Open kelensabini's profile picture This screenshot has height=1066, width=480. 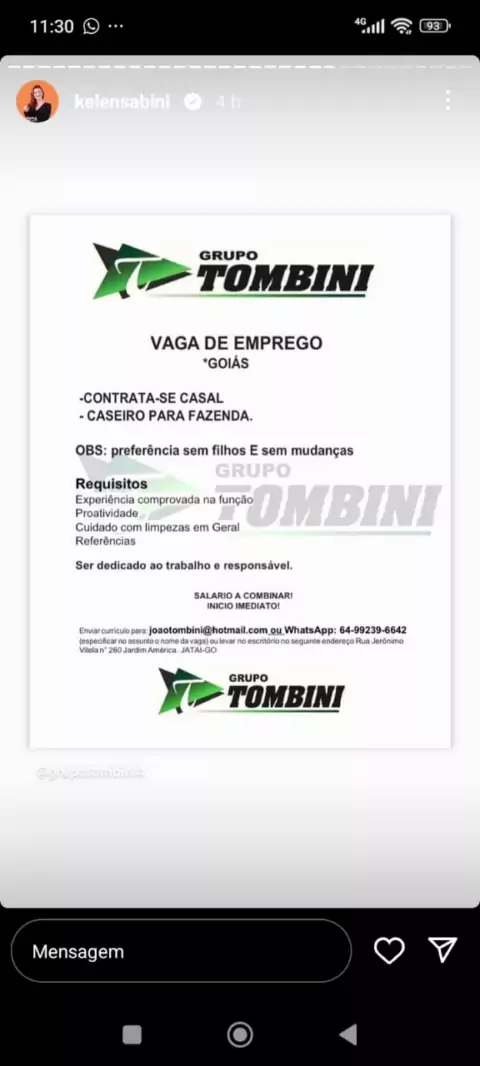[37, 101]
